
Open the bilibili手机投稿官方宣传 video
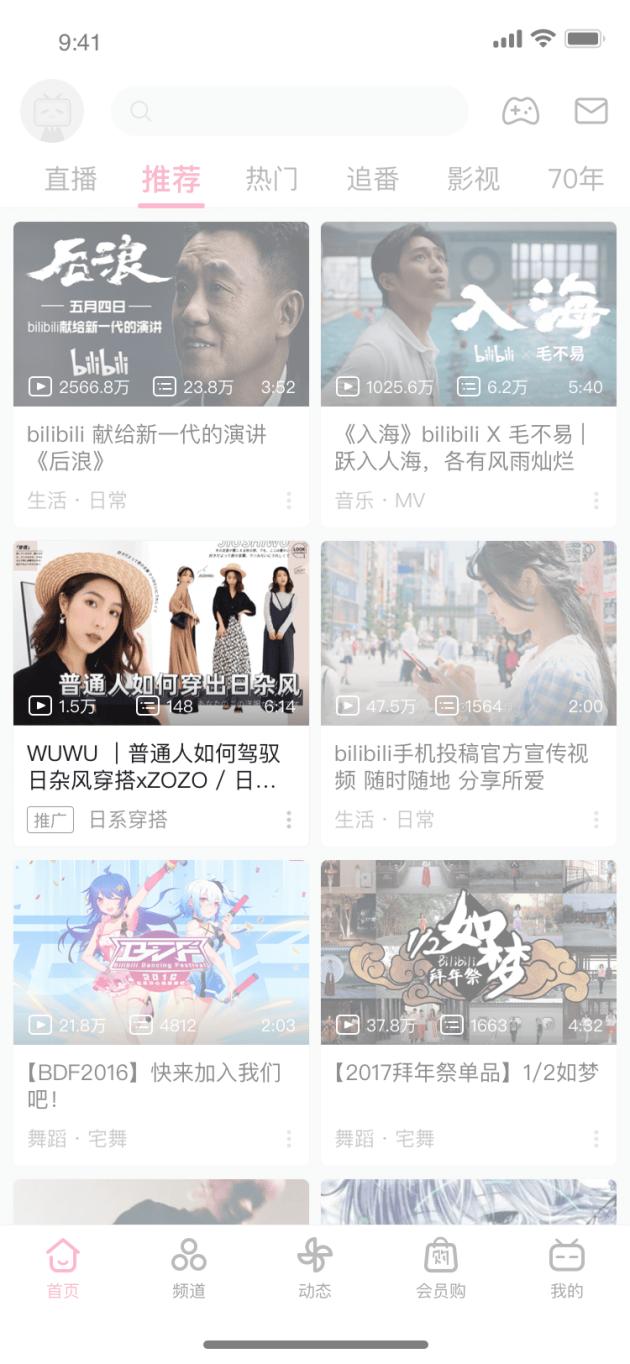(468, 633)
